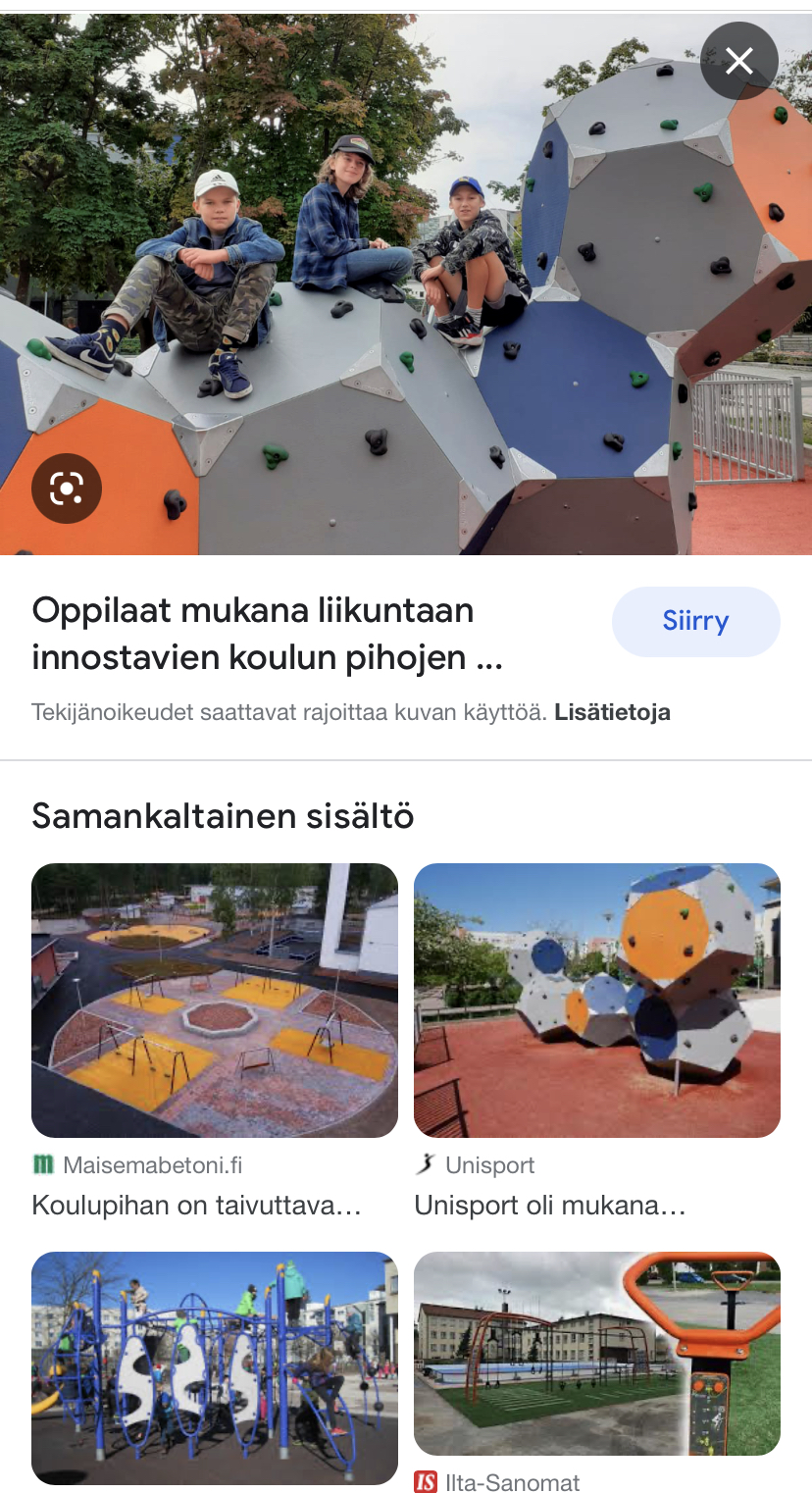Search this image with Google Lens
The height and width of the screenshot is (1493, 812).
tap(67, 488)
